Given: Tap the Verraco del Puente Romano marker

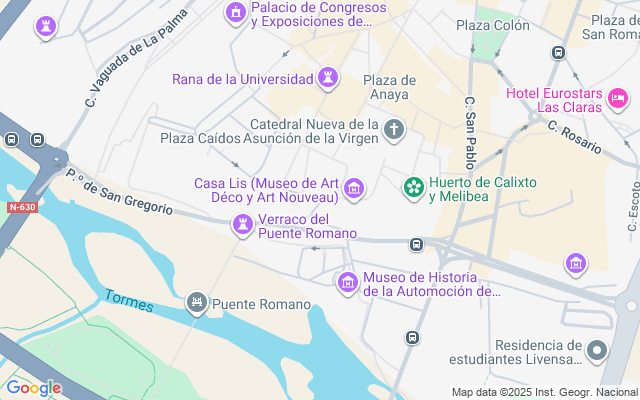Looking at the screenshot, I should [x=242, y=225].
